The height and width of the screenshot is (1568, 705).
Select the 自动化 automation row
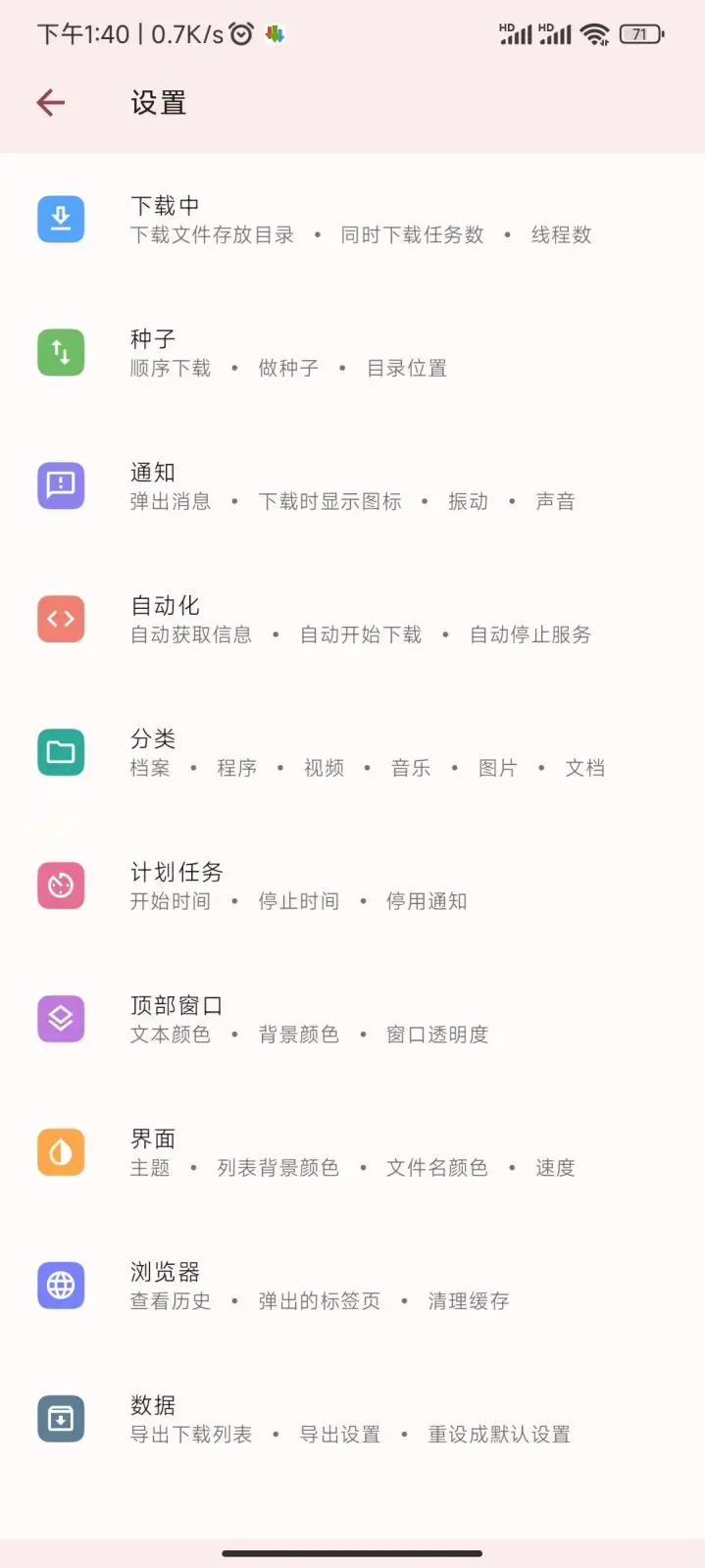click(x=353, y=620)
